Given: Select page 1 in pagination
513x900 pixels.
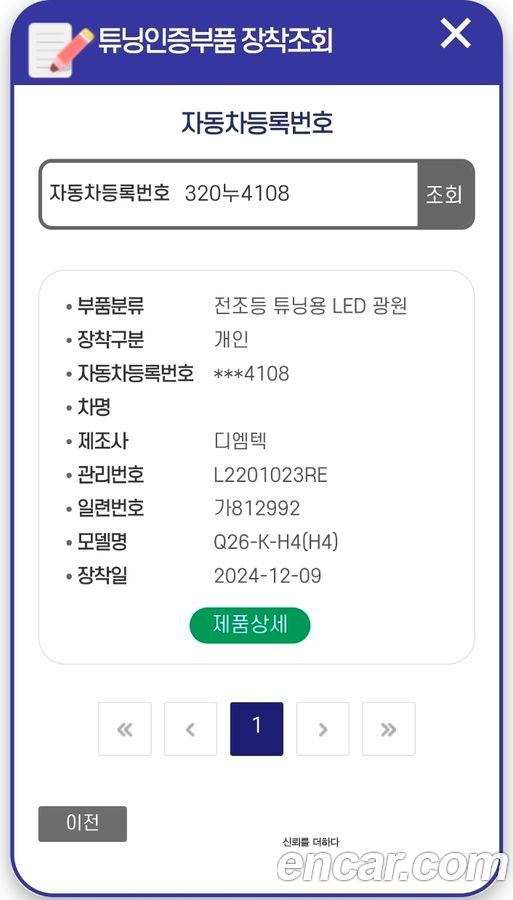Looking at the screenshot, I should point(256,729).
